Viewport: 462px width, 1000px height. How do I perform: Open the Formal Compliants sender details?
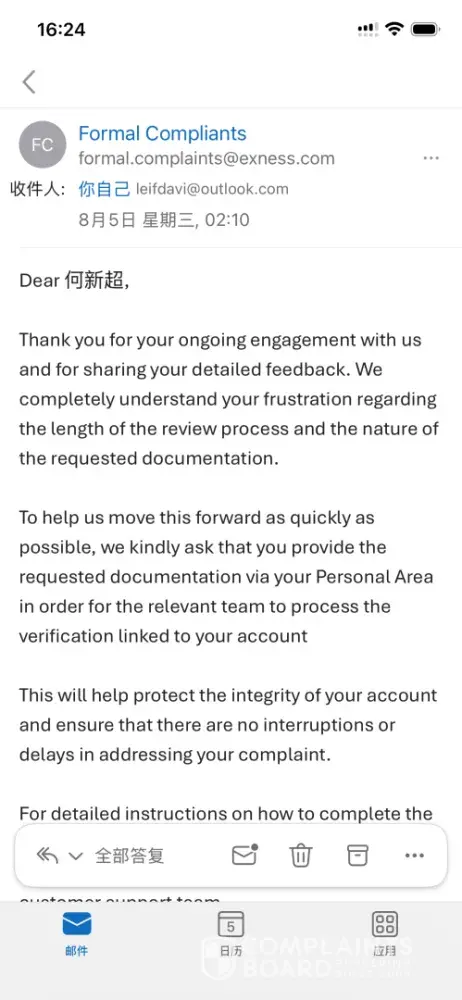pyautogui.click(x=162, y=133)
